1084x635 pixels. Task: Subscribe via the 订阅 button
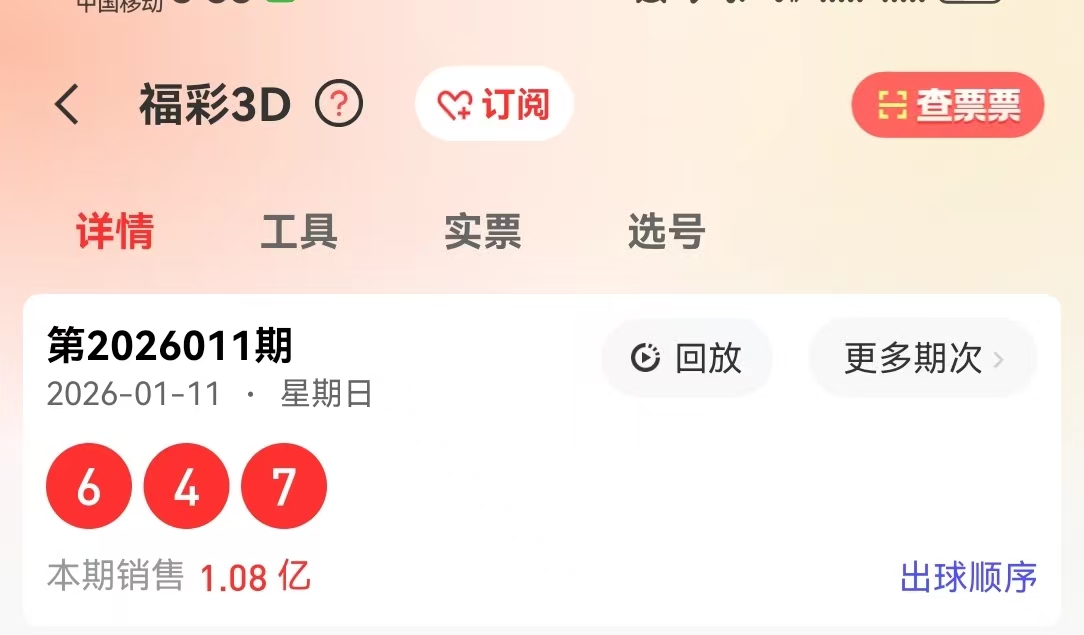click(x=494, y=104)
